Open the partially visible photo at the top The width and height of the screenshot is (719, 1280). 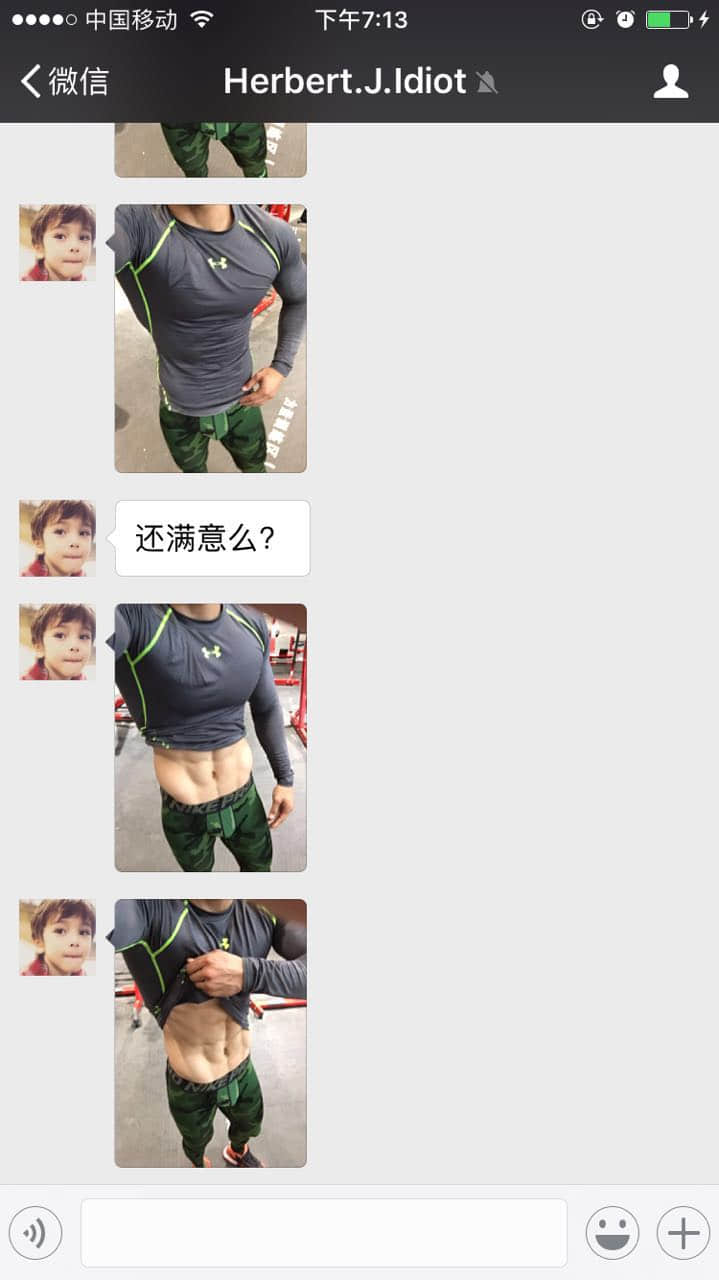coord(210,150)
